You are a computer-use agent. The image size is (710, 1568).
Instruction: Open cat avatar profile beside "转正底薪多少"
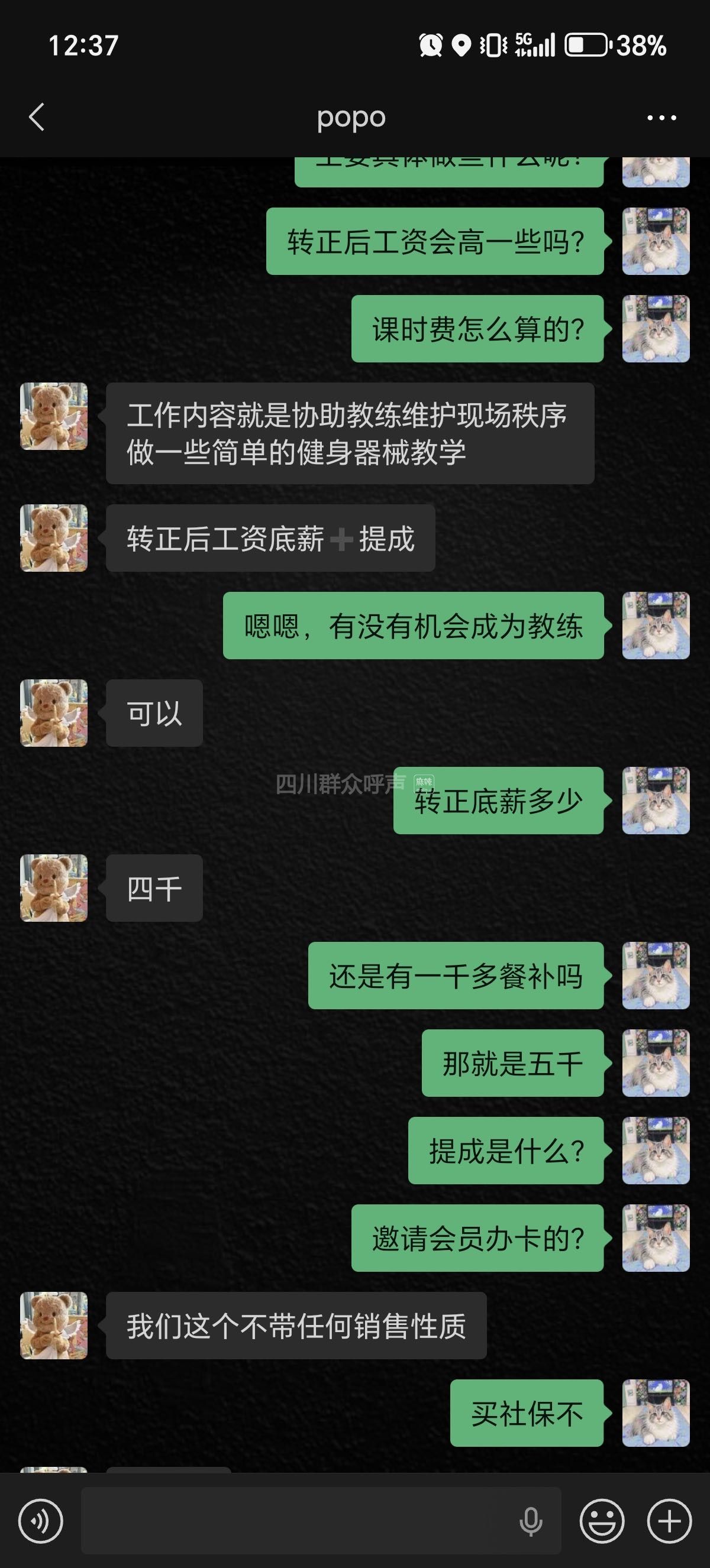655,801
